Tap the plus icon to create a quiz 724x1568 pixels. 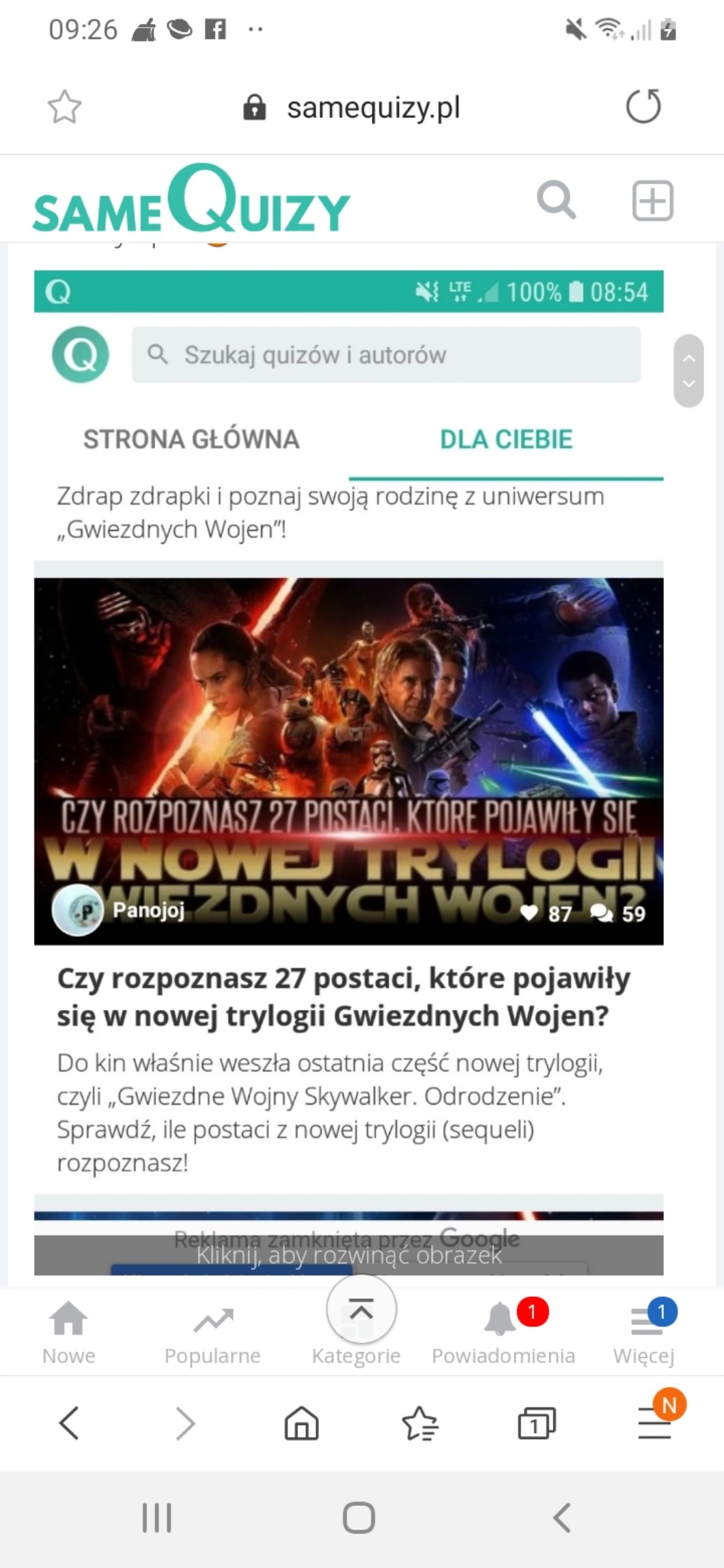pos(652,201)
